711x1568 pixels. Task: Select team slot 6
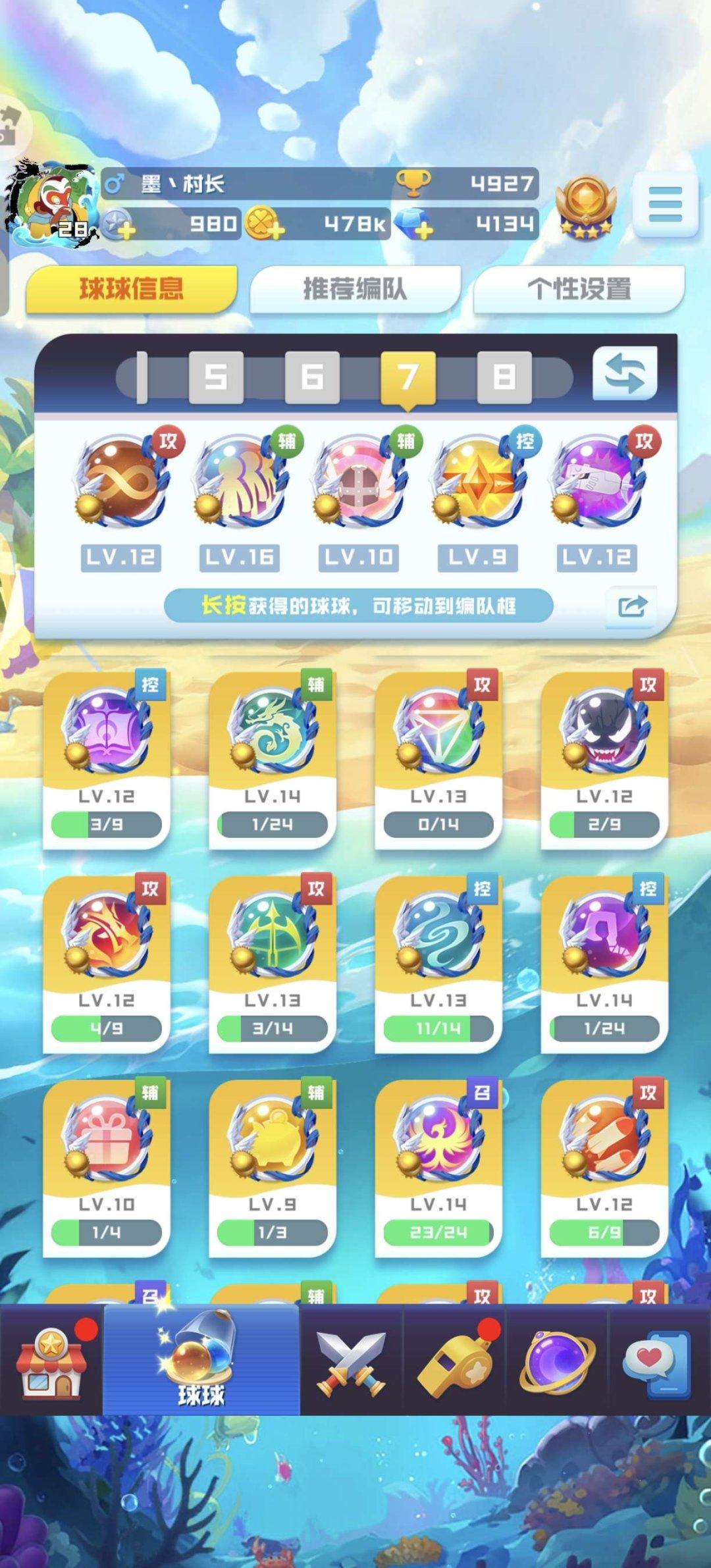pos(312,377)
